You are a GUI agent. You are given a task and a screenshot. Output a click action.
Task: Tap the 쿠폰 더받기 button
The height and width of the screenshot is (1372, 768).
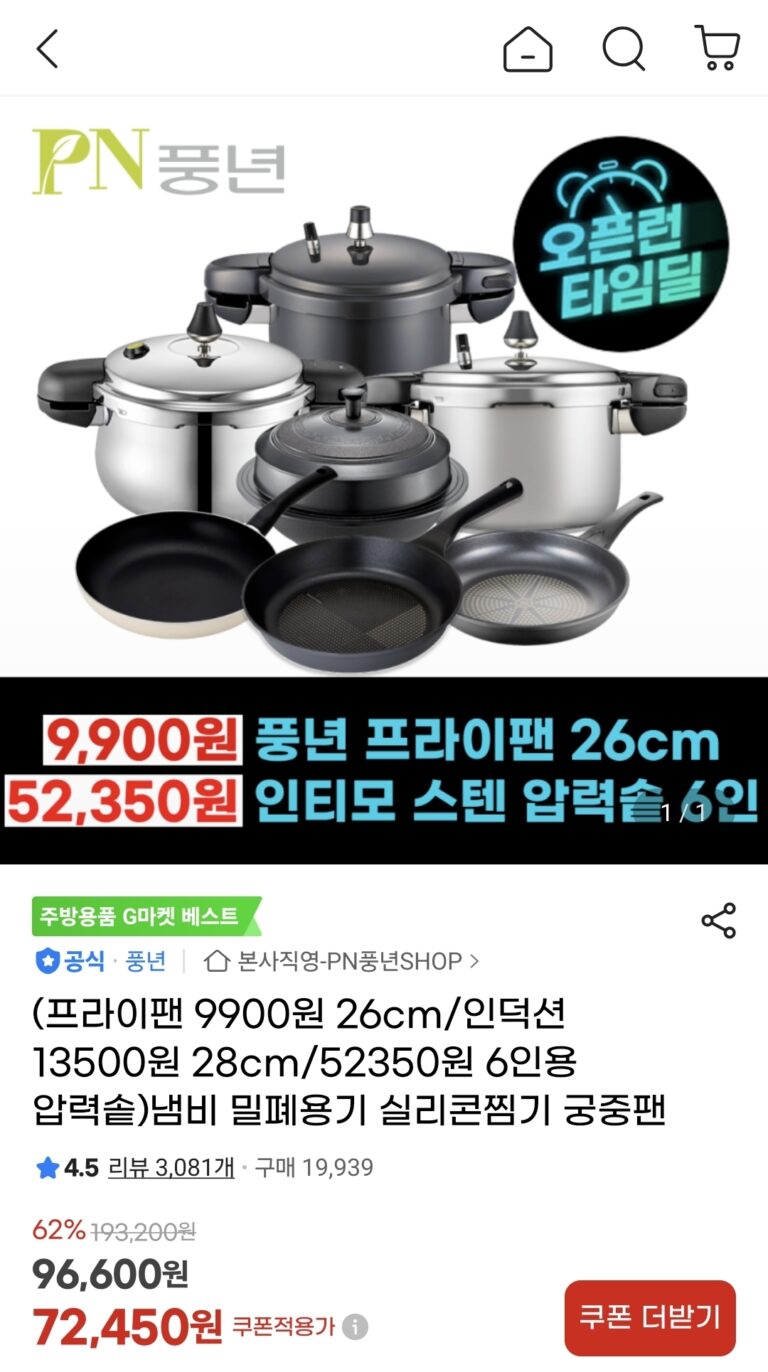point(649,1317)
